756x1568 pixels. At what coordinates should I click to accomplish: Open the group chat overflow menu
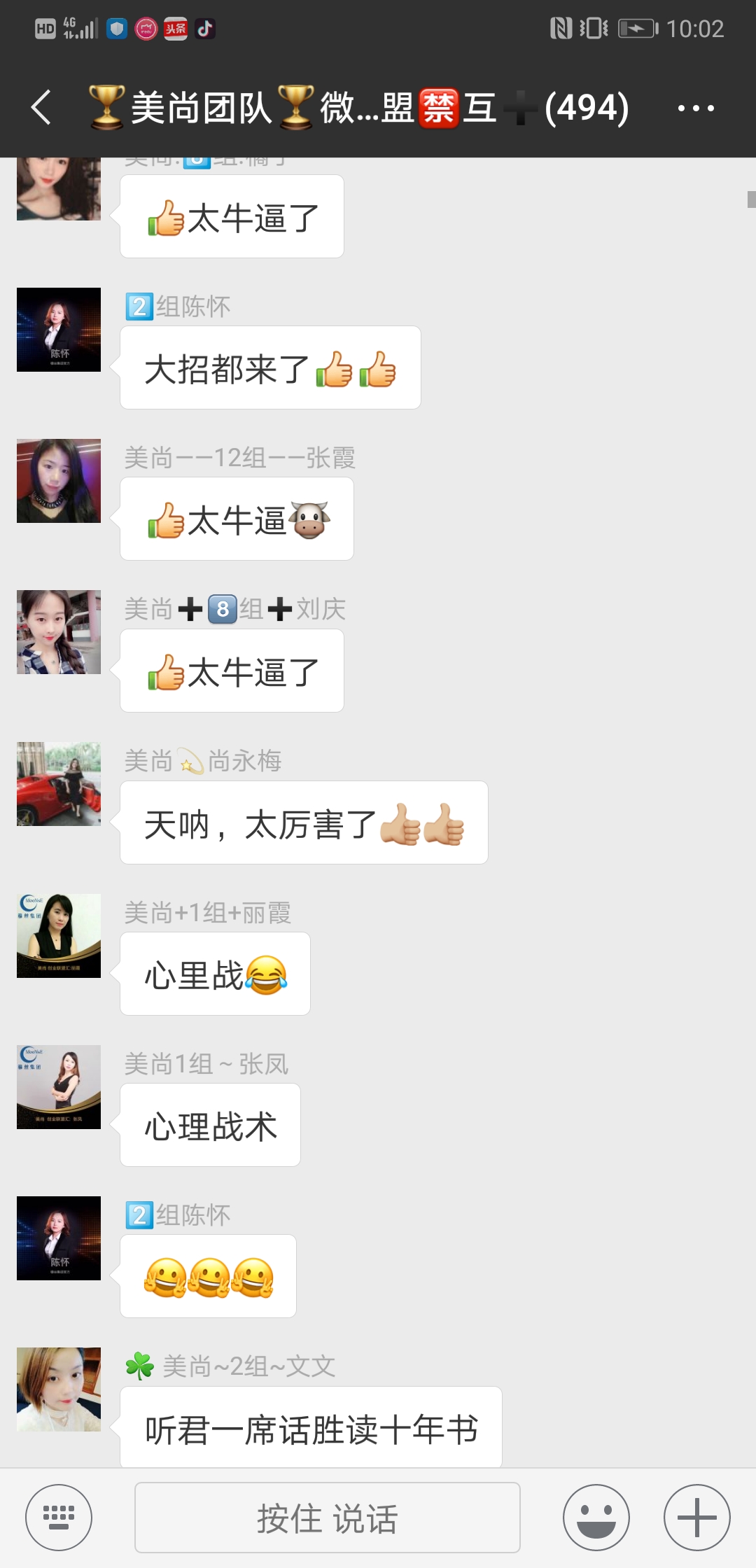[695, 108]
